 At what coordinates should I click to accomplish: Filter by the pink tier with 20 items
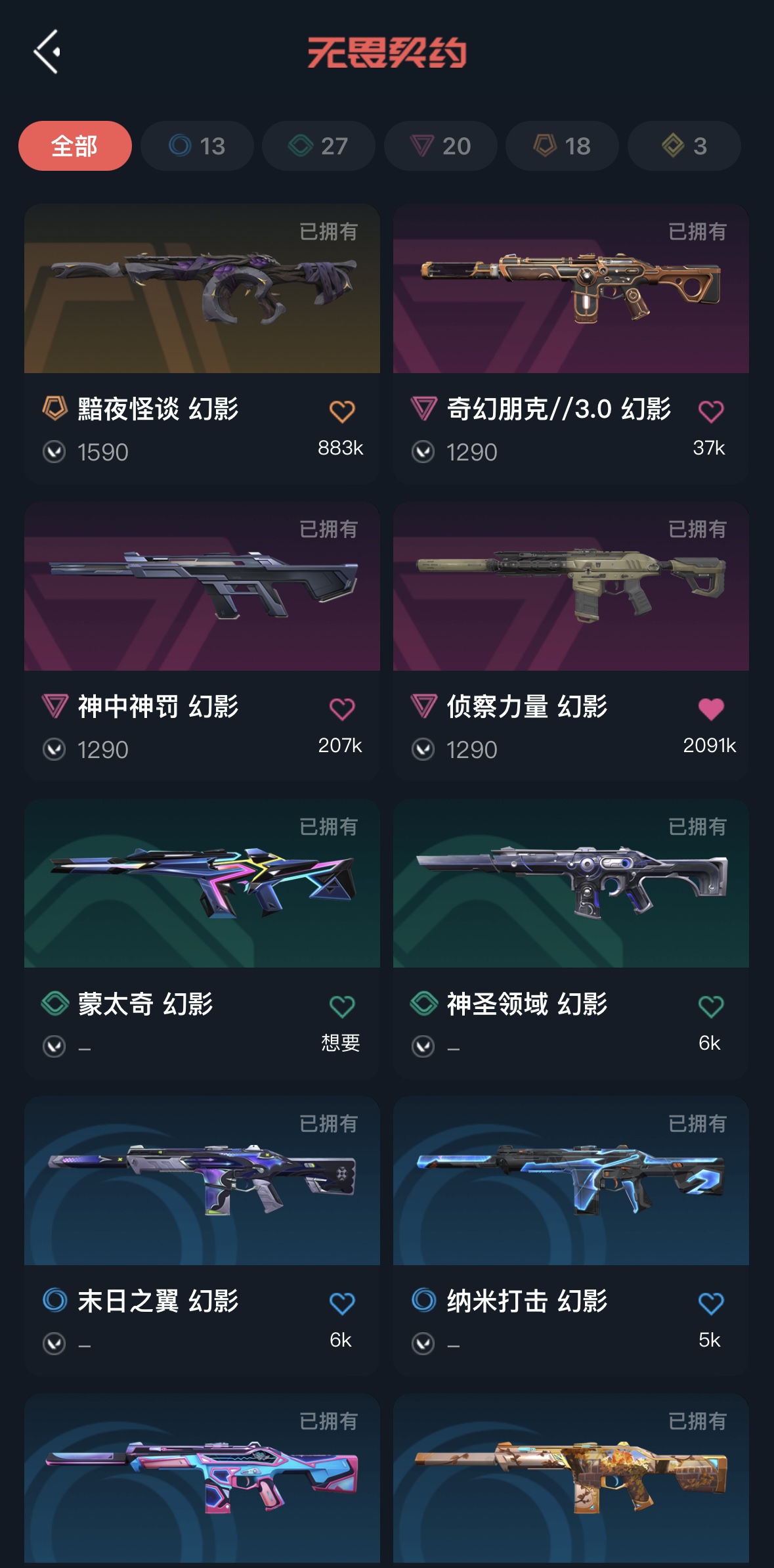[441, 146]
